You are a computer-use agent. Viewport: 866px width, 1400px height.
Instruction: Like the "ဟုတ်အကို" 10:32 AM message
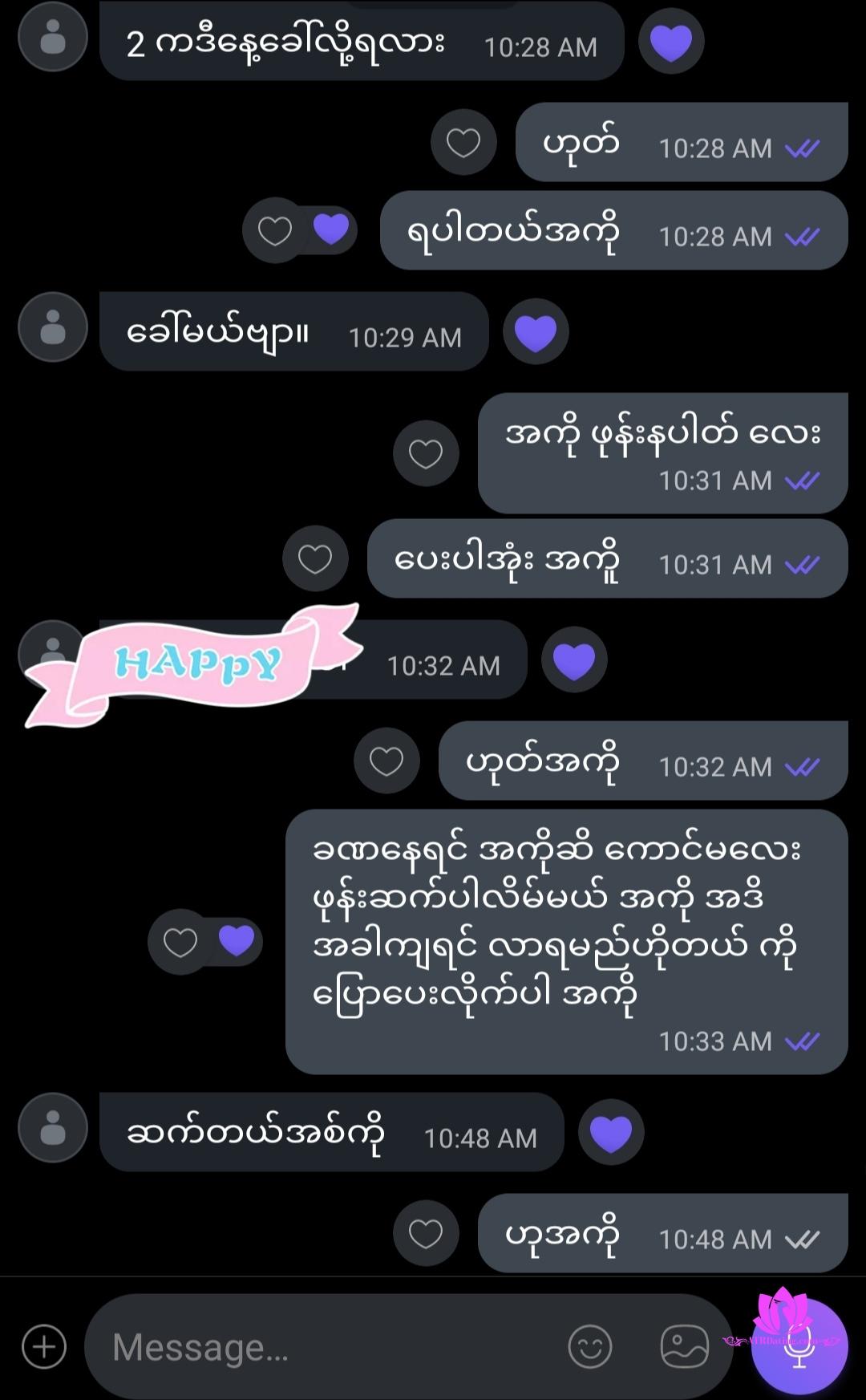click(386, 761)
